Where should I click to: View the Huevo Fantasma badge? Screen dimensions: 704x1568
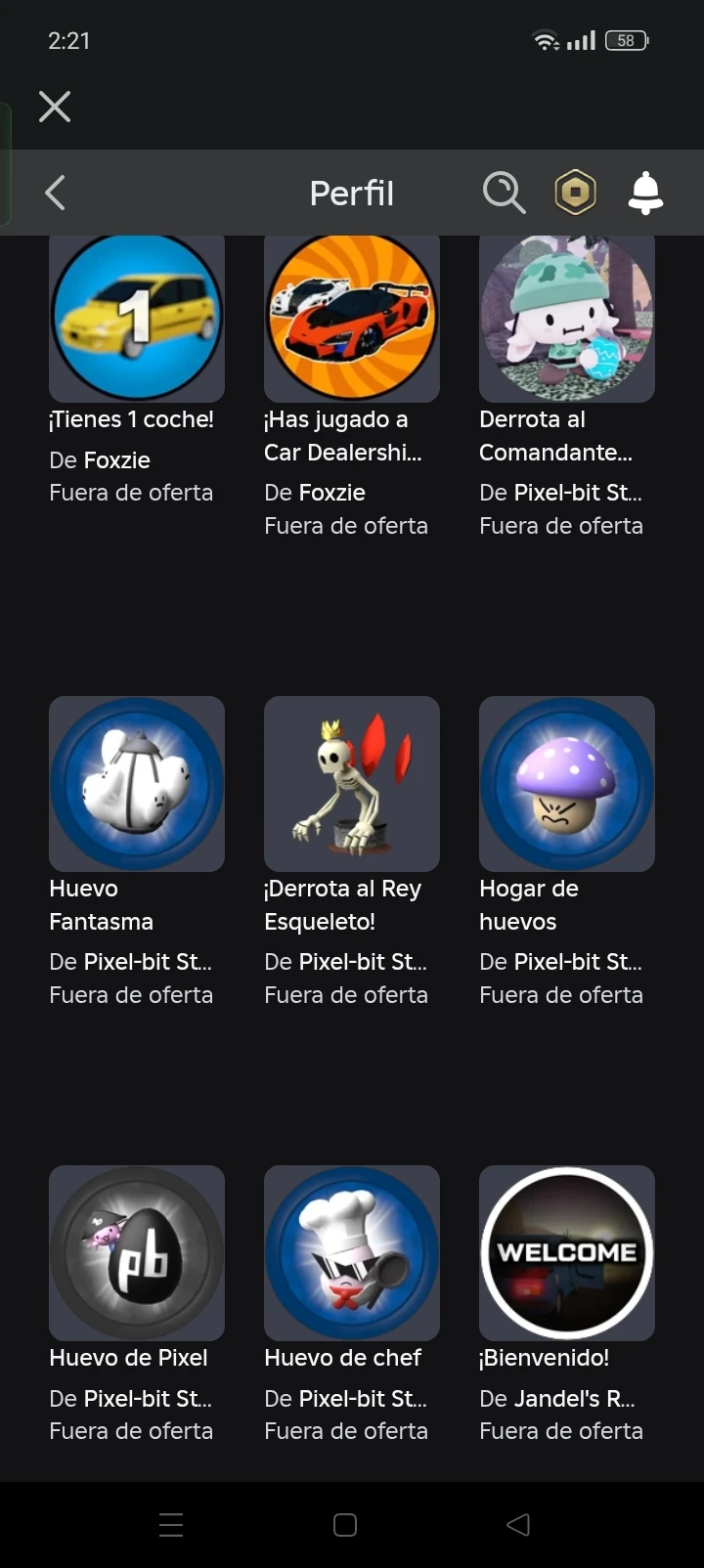click(137, 784)
